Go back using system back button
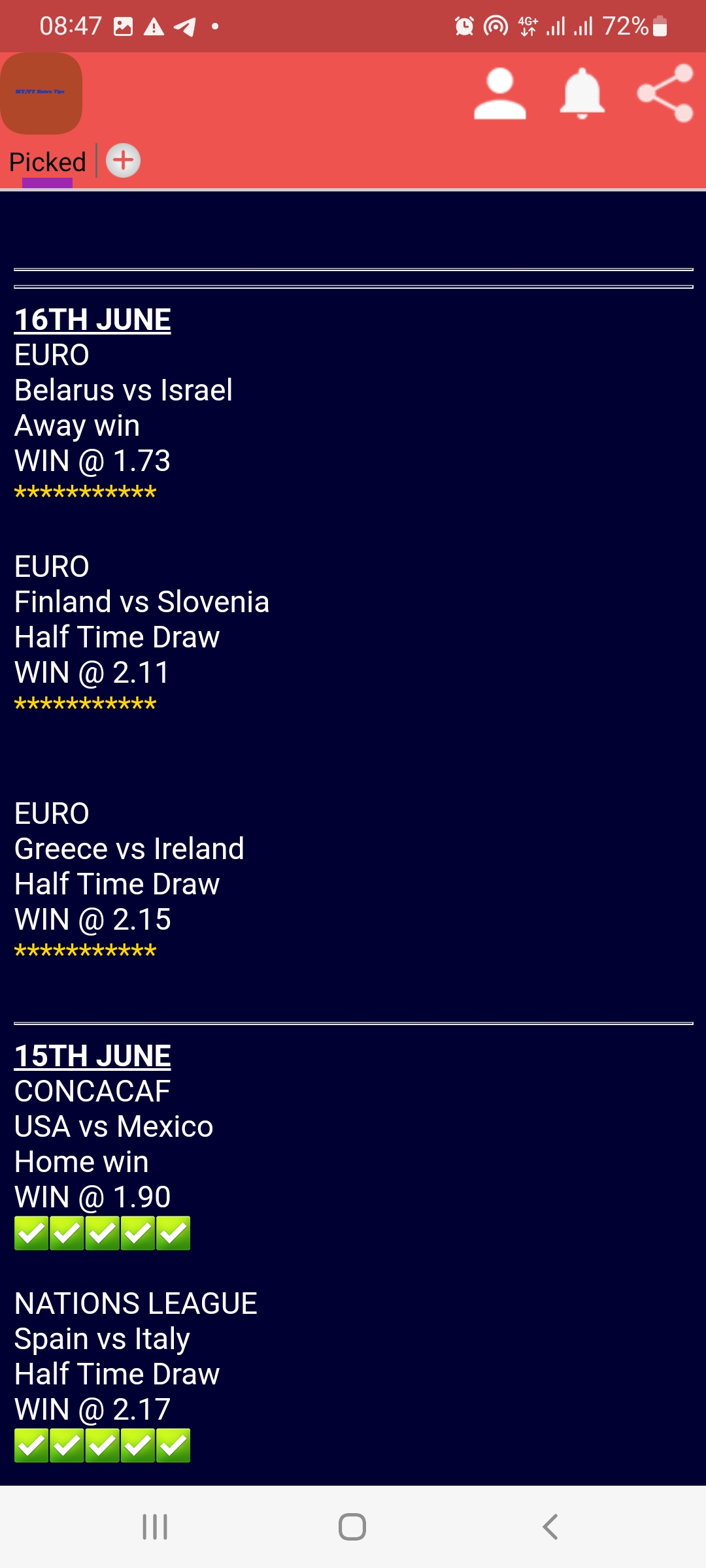 click(550, 1527)
